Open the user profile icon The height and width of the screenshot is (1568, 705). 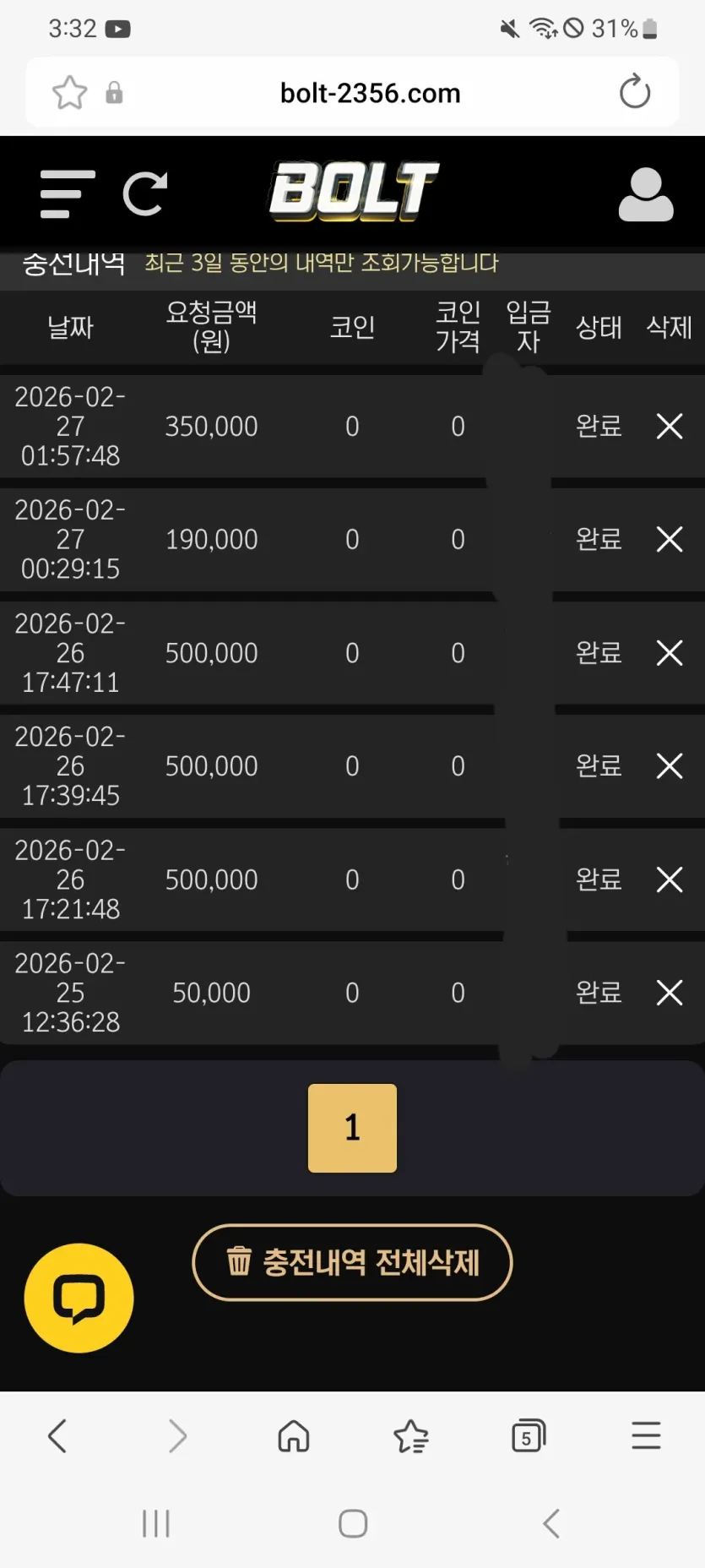pos(646,193)
